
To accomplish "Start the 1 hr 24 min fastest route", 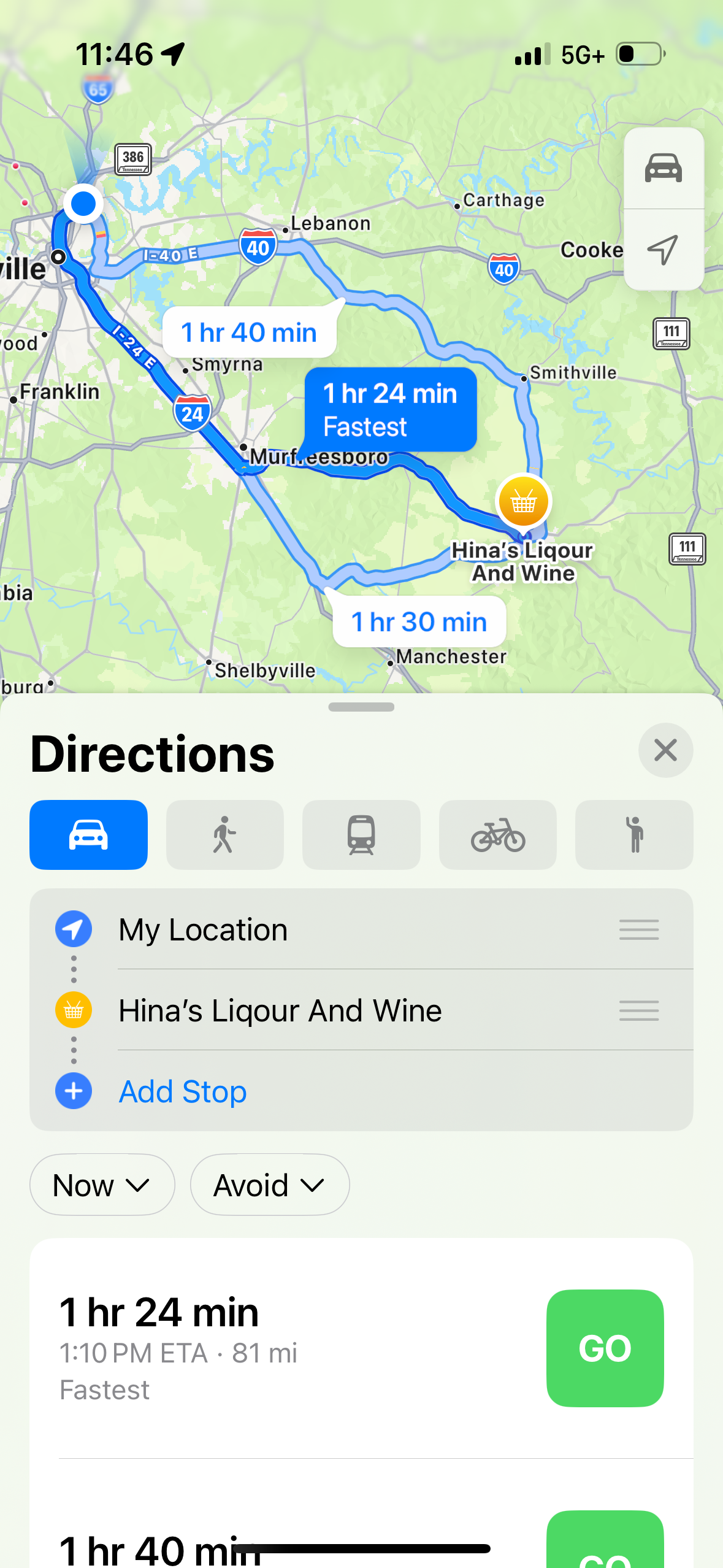I will click(605, 1348).
